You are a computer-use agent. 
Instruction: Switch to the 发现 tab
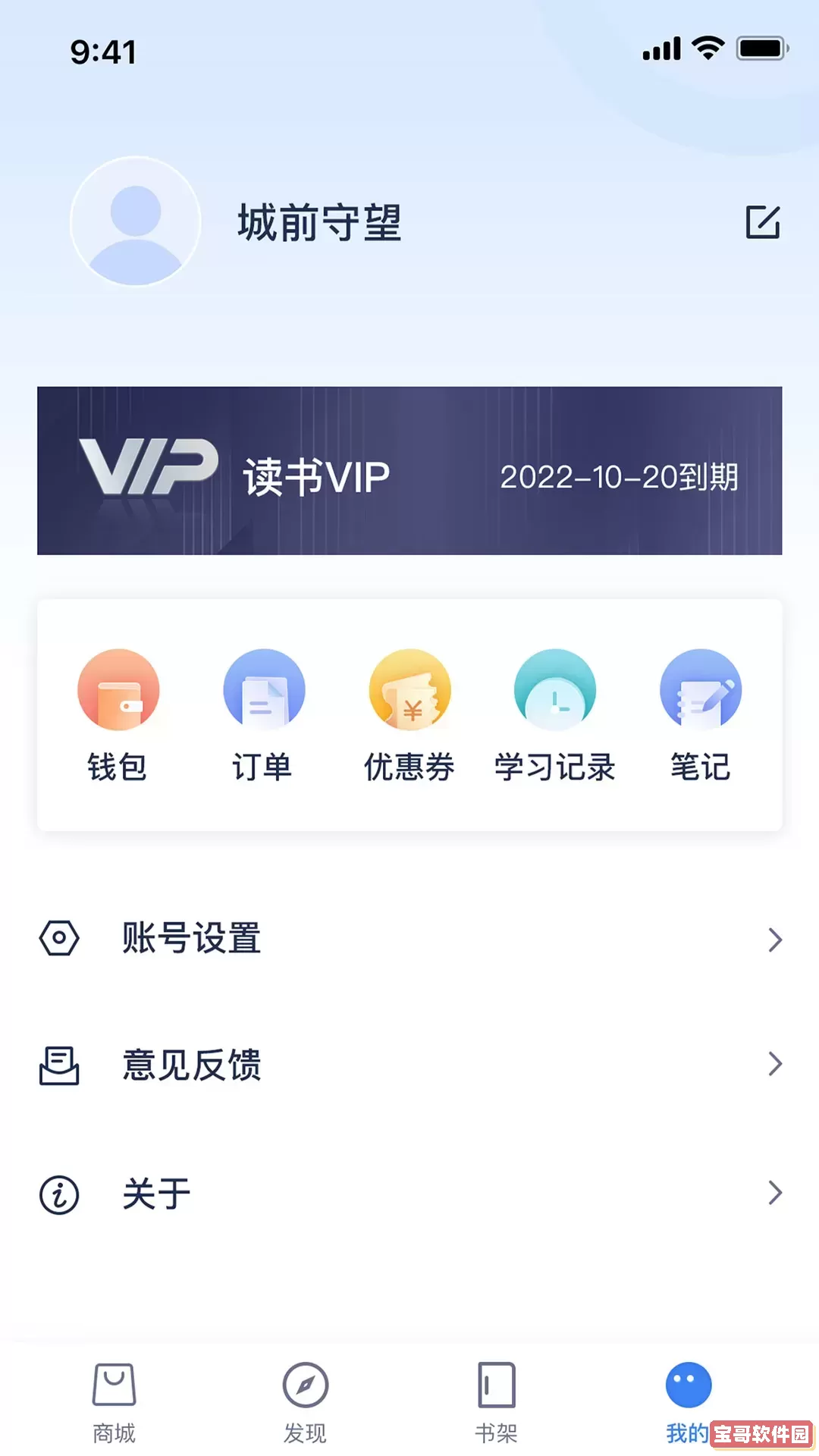click(x=305, y=1401)
